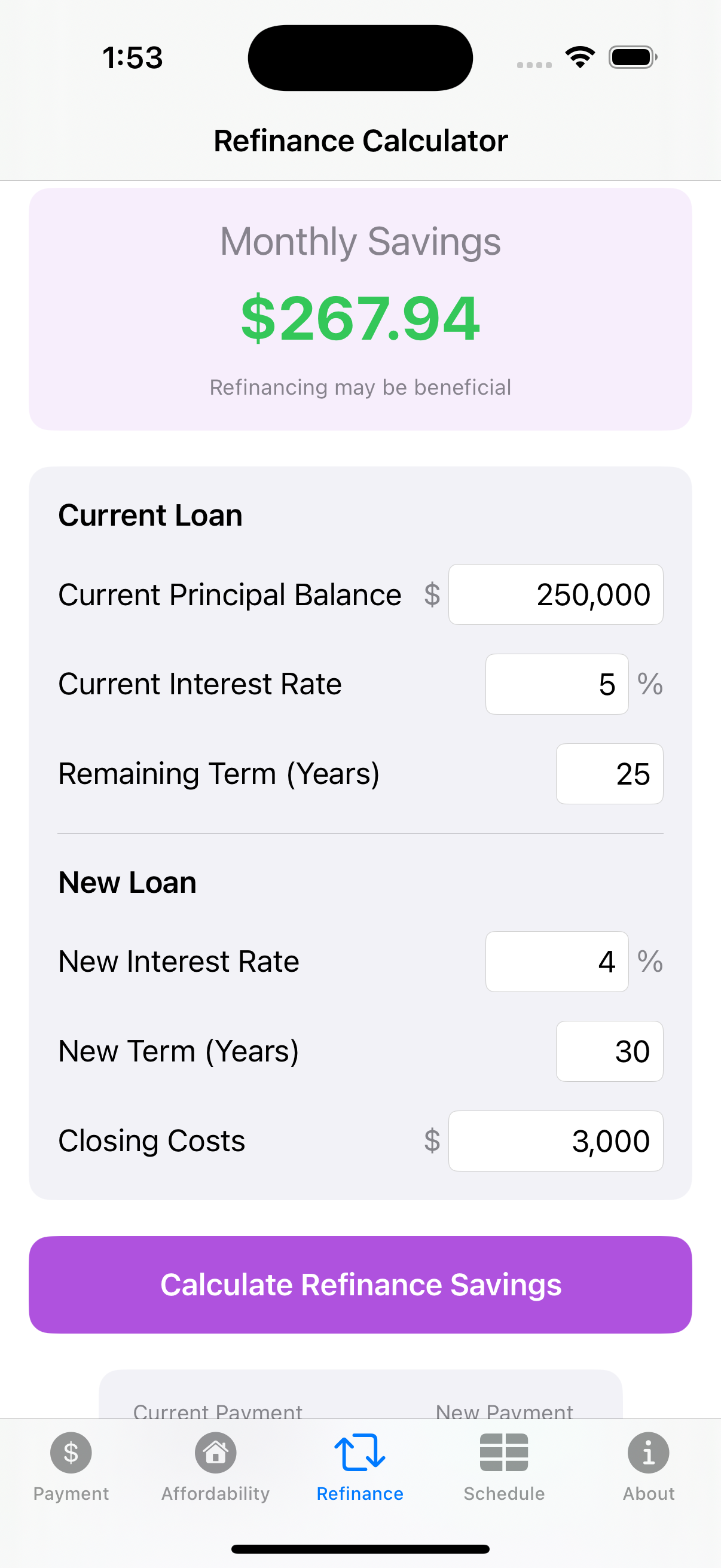Image resolution: width=721 pixels, height=1568 pixels.
Task: Change the Current Interest Rate value
Action: coord(556,684)
